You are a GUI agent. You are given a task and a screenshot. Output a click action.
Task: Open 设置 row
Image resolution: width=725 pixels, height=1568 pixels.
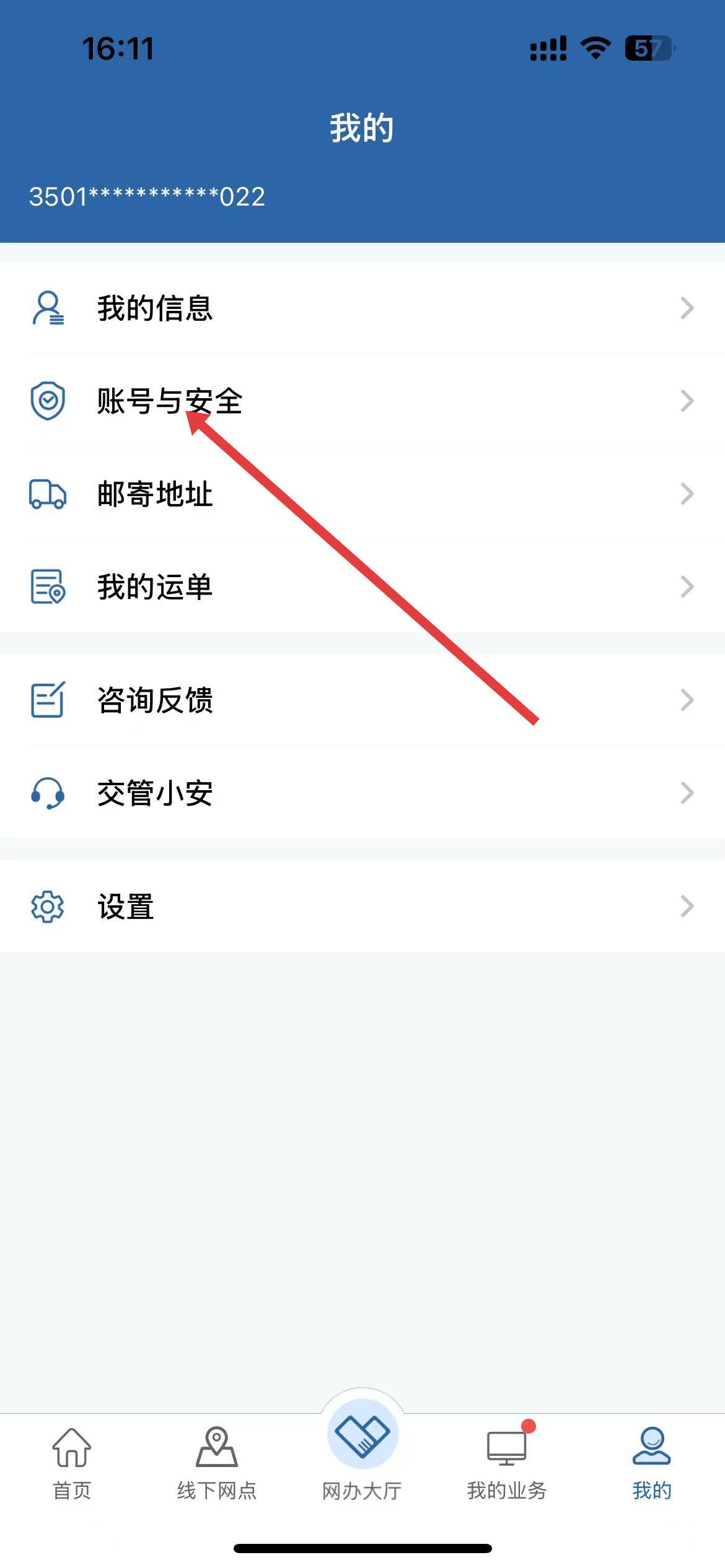click(362, 906)
